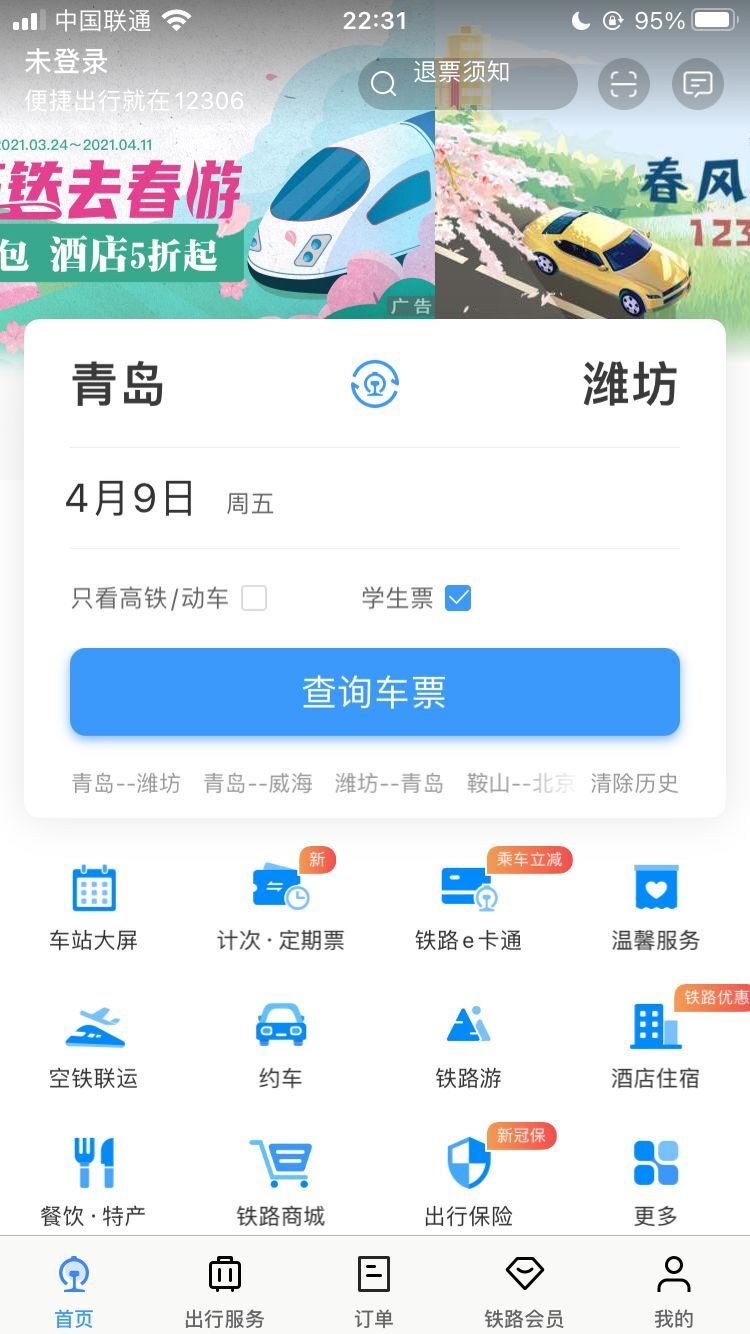Open the 约车 car-hailing service
Viewport: 750px width, 1334px height.
click(280, 1040)
